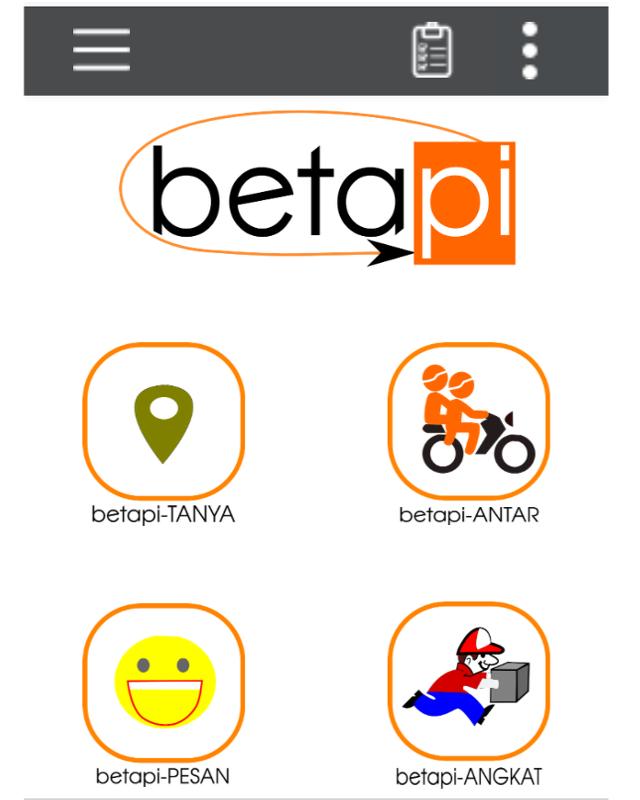The width and height of the screenshot is (640, 800).
Task: Start the betapi-ANGKAT delivery service
Action: coord(469,683)
